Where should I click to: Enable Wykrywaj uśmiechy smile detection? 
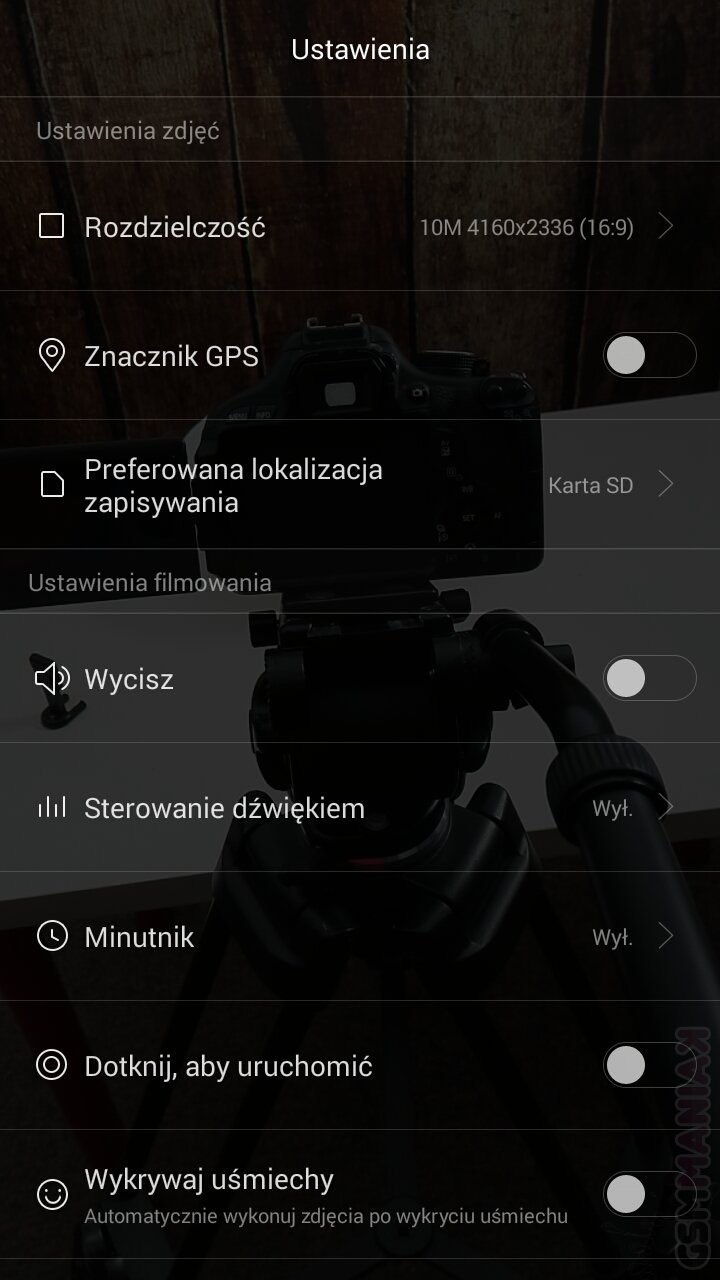click(x=649, y=1194)
